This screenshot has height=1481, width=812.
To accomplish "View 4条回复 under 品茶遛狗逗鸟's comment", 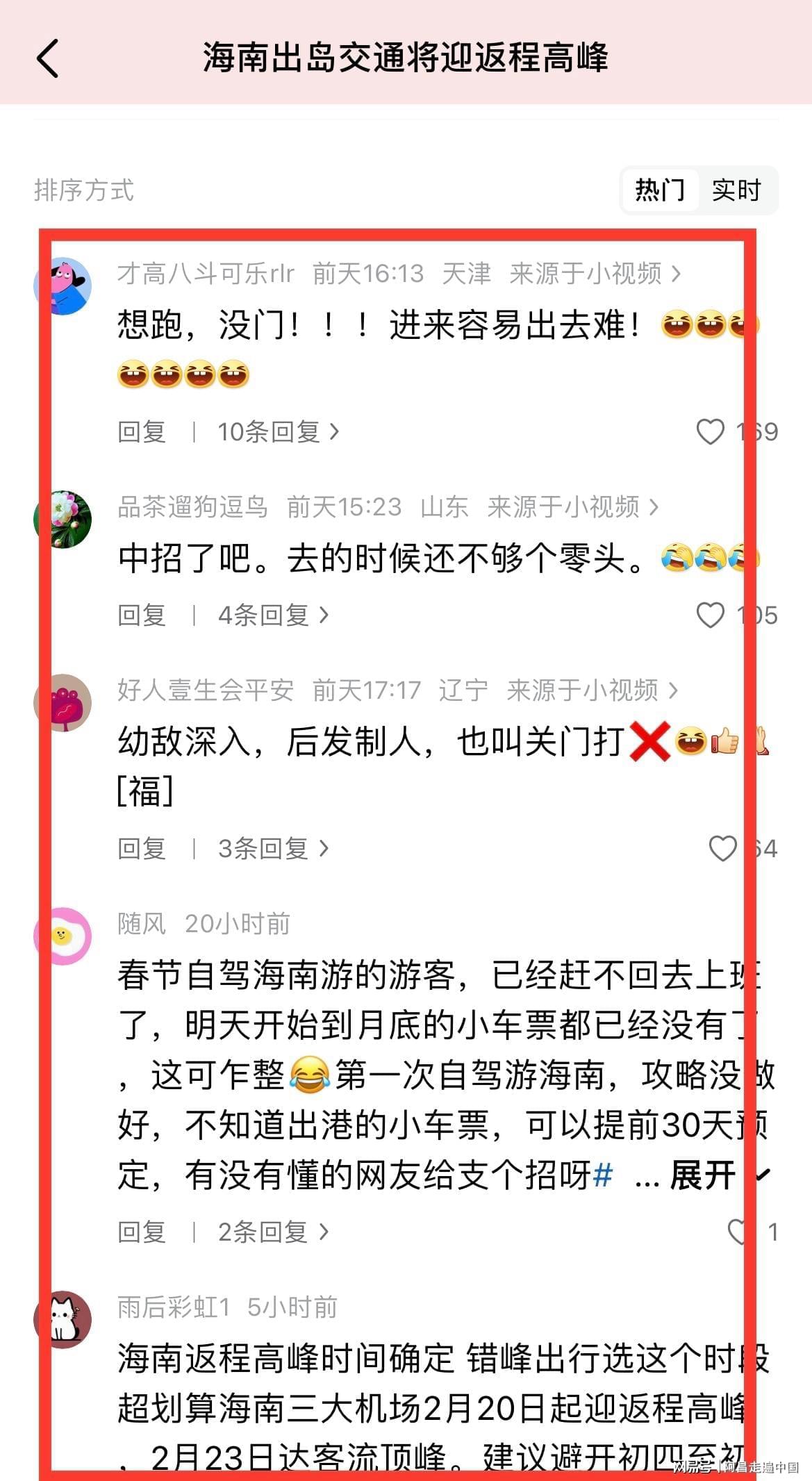I will pyautogui.click(x=272, y=615).
